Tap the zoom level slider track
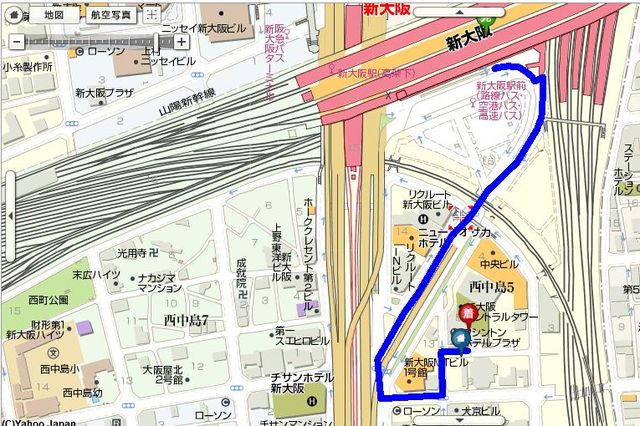 [99, 42]
